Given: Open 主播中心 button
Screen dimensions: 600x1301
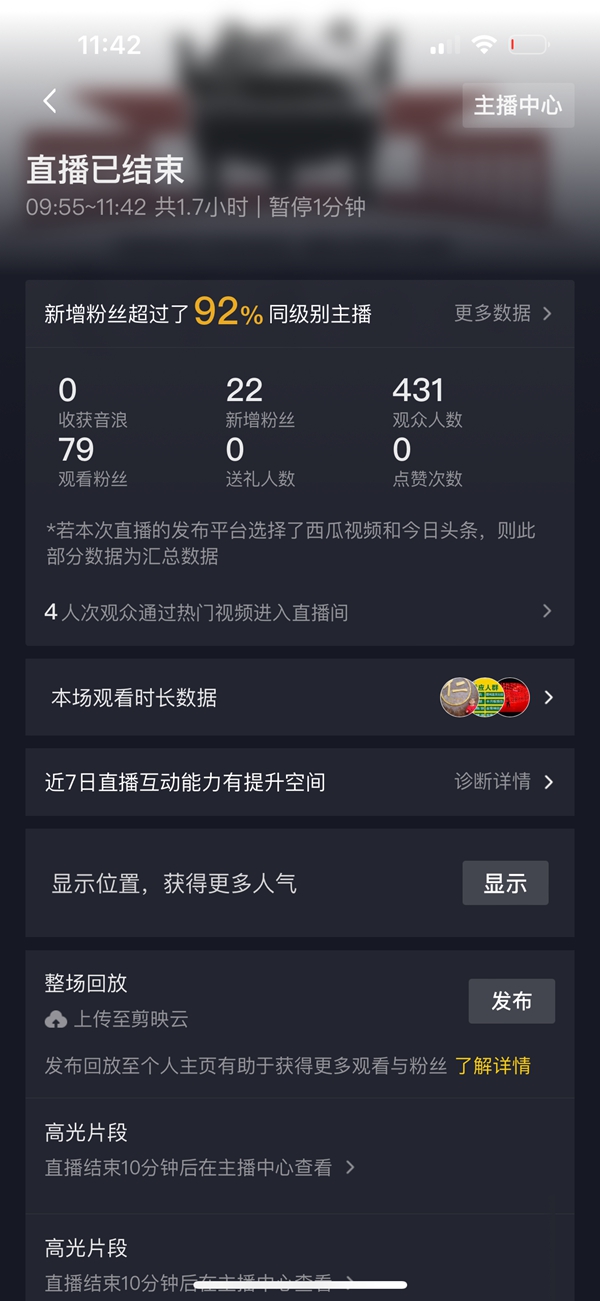Looking at the screenshot, I should click(517, 105).
